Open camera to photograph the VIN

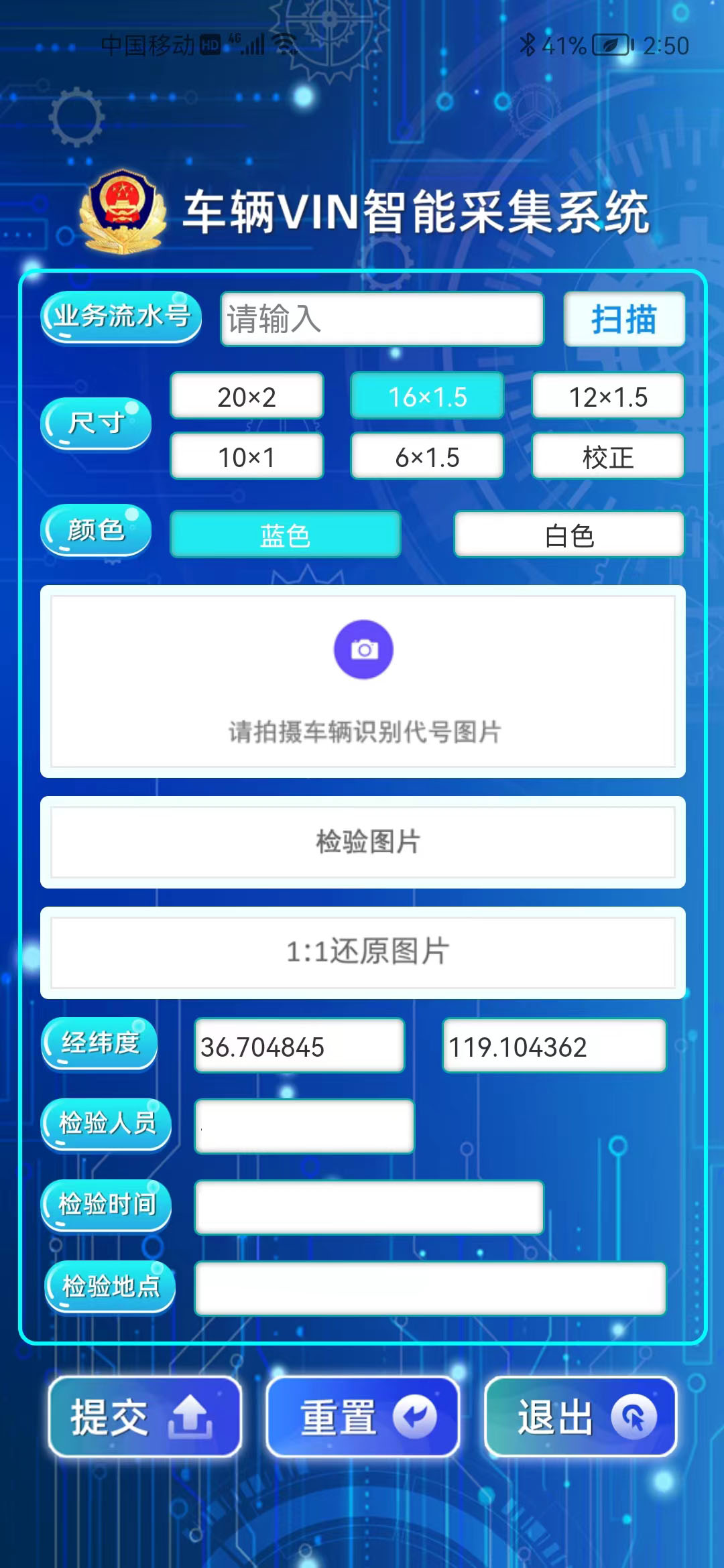(x=363, y=650)
